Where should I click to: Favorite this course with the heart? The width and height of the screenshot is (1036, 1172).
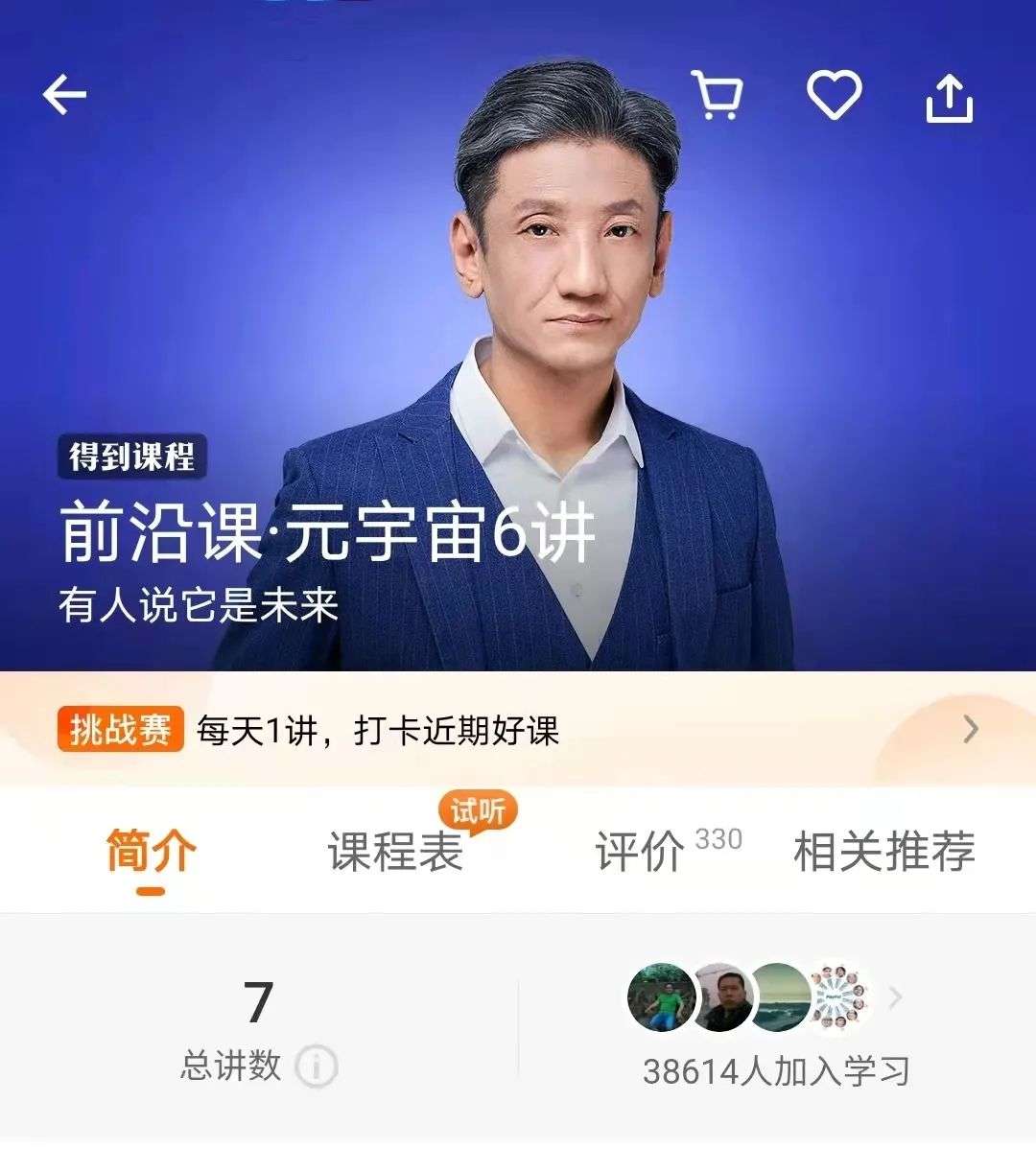[x=834, y=96]
